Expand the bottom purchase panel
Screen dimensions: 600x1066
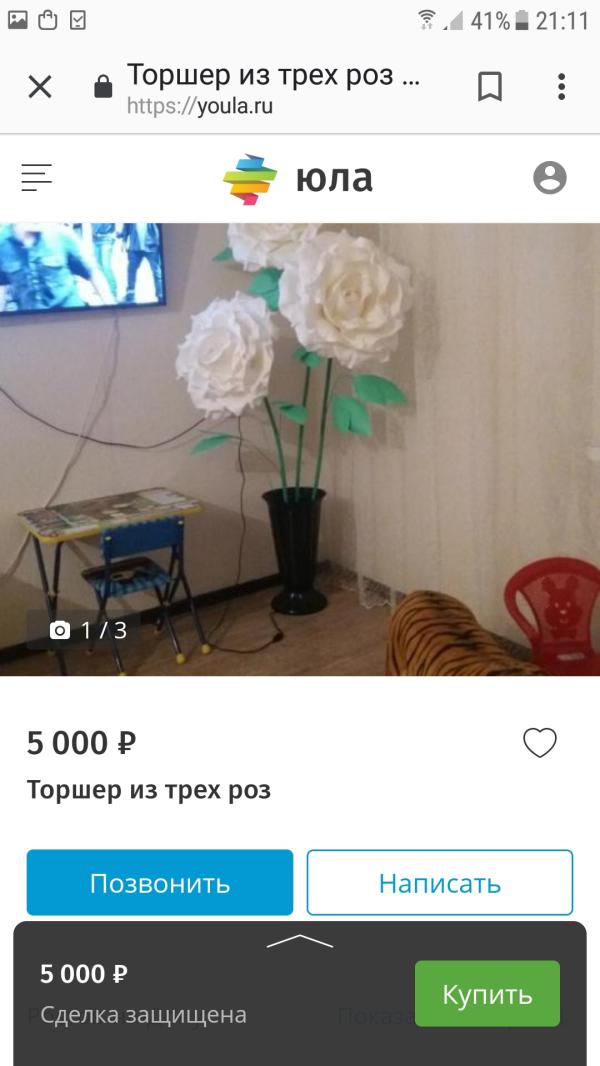pyautogui.click(x=300, y=942)
